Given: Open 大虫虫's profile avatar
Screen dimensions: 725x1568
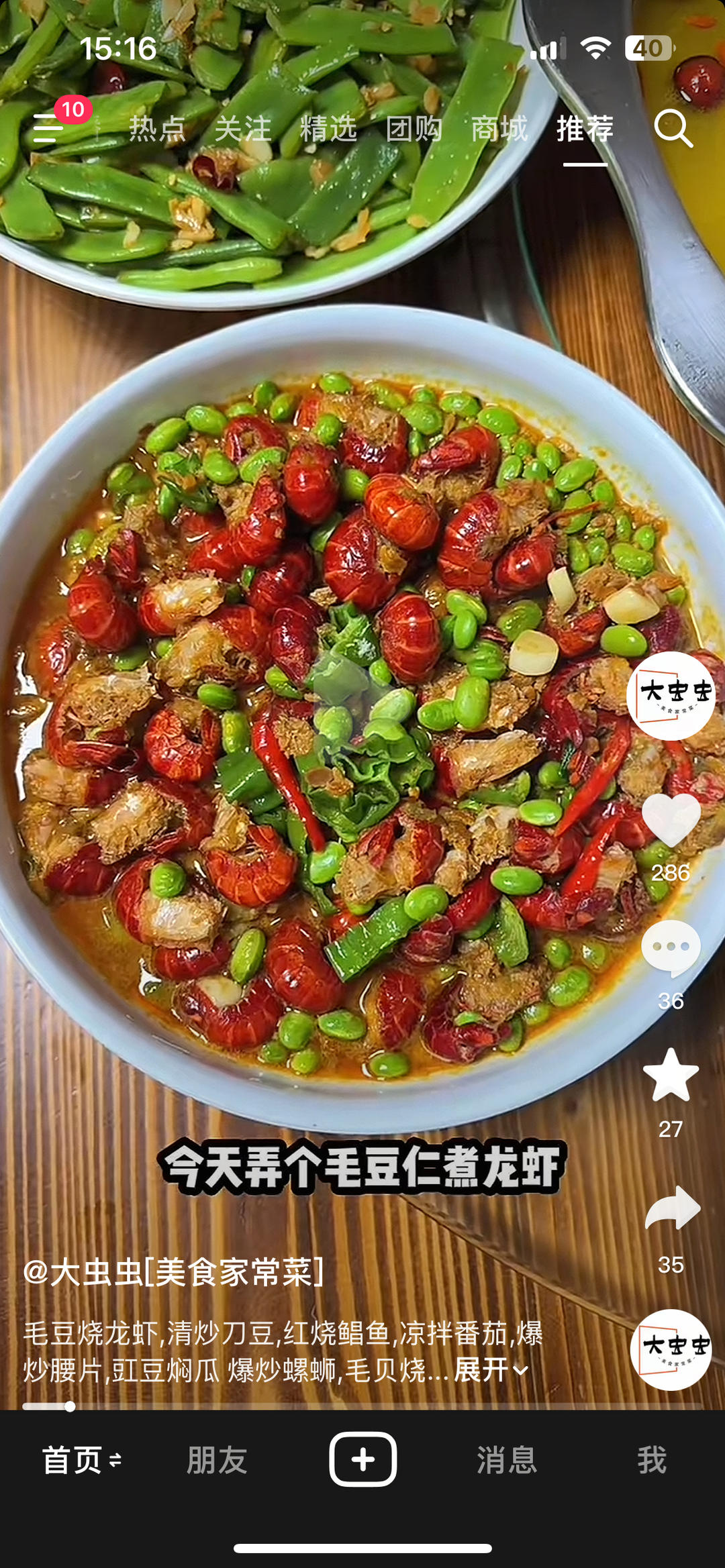Looking at the screenshot, I should pos(671,696).
